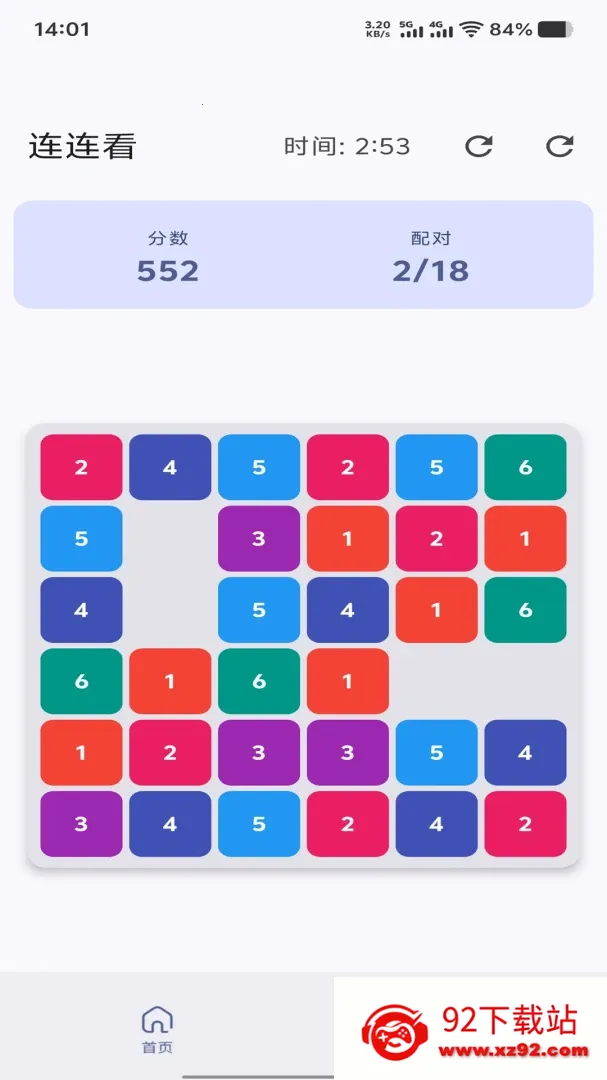Select the teal 6 tile in the top row
Image resolution: width=607 pixels, height=1080 pixels.
[x=525, y=467]
